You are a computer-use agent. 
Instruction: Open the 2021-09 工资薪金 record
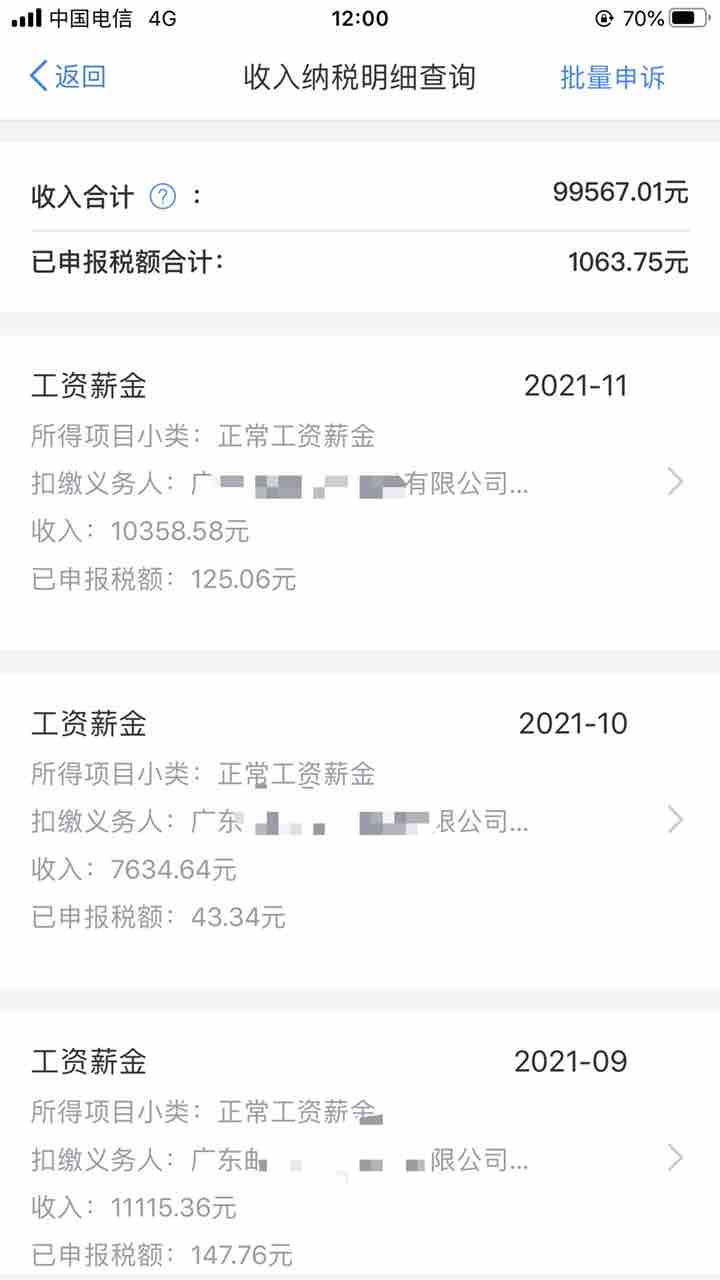click(360, 1158)
